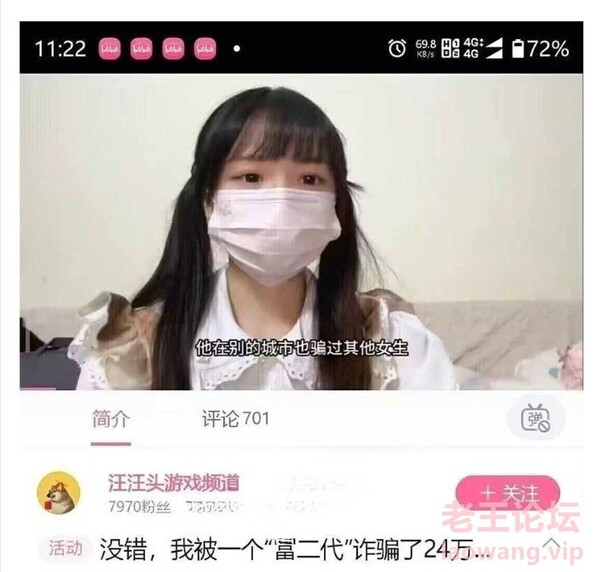The width and height of the screenshot is (600, 572).
Task: Expand the video title description chevron
Action: point(551,546)
